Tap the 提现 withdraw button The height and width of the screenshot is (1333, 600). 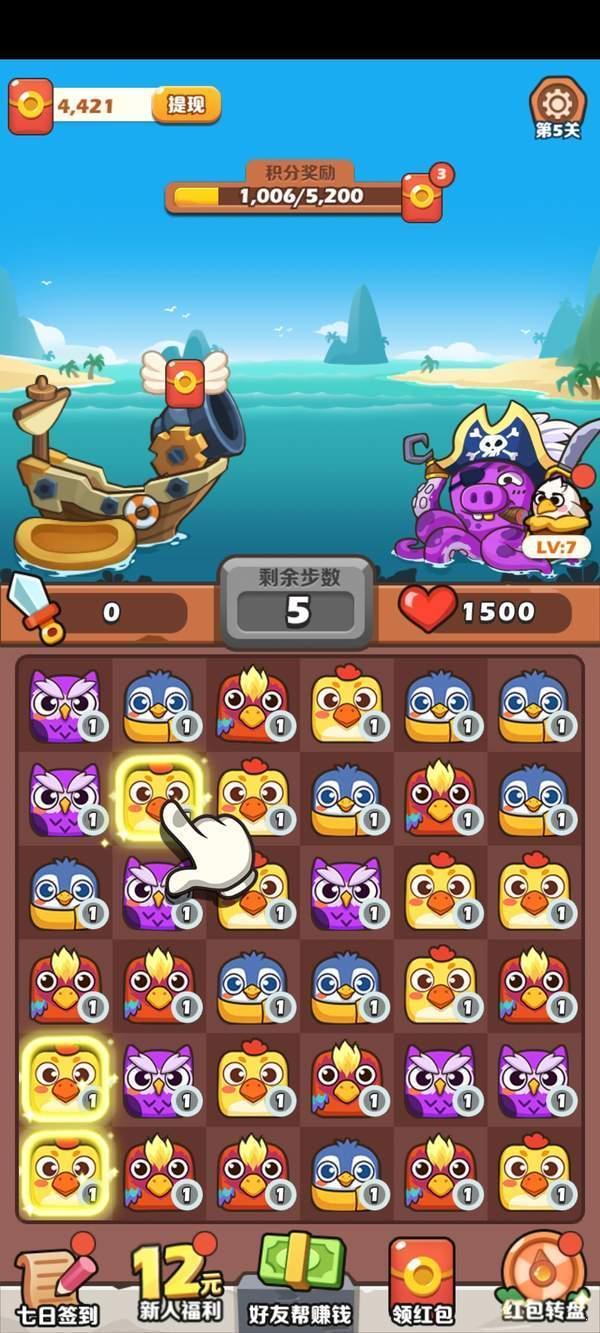point(186,105)
